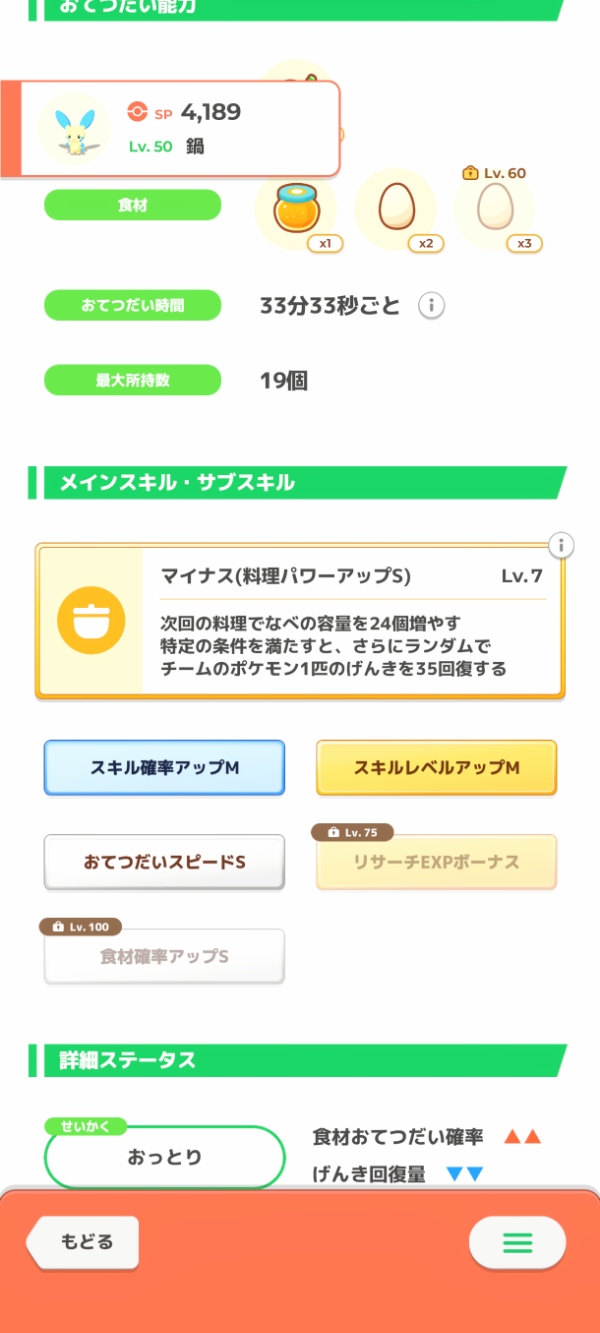
Task: Tap the もどる back button
Action: (84, 1242)
